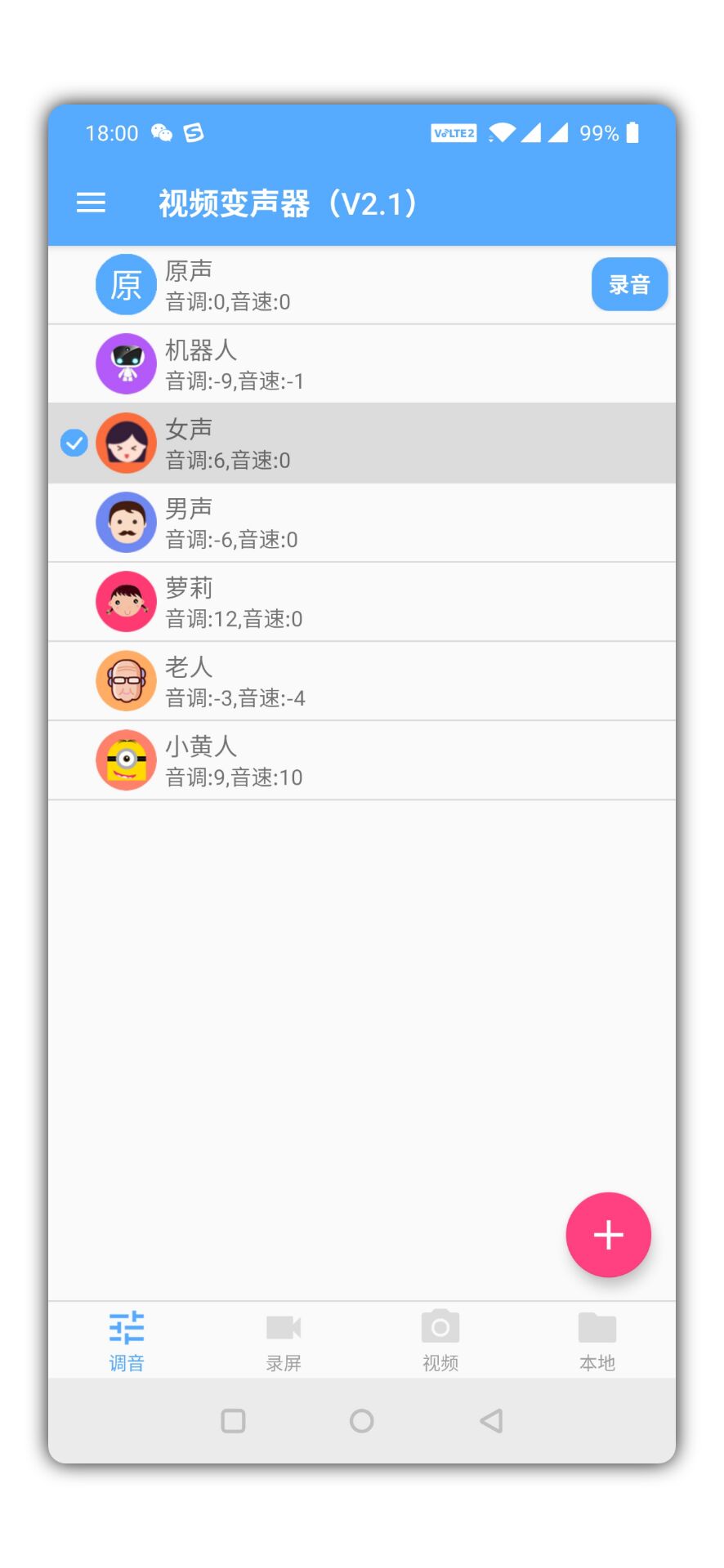Image resolution: width=724 pixels, height=1568 pixels.
Task: Select the 机器人 robot voice avatar icon
Action: tap(126, 363)
